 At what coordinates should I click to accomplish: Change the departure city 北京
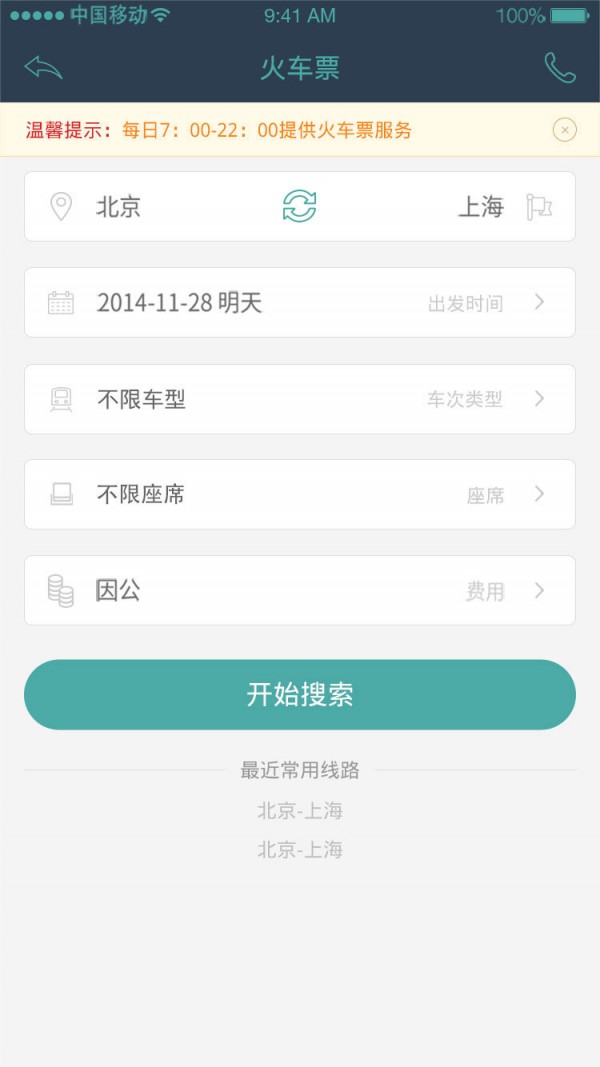pyautogui.click(x=118, y=206)
